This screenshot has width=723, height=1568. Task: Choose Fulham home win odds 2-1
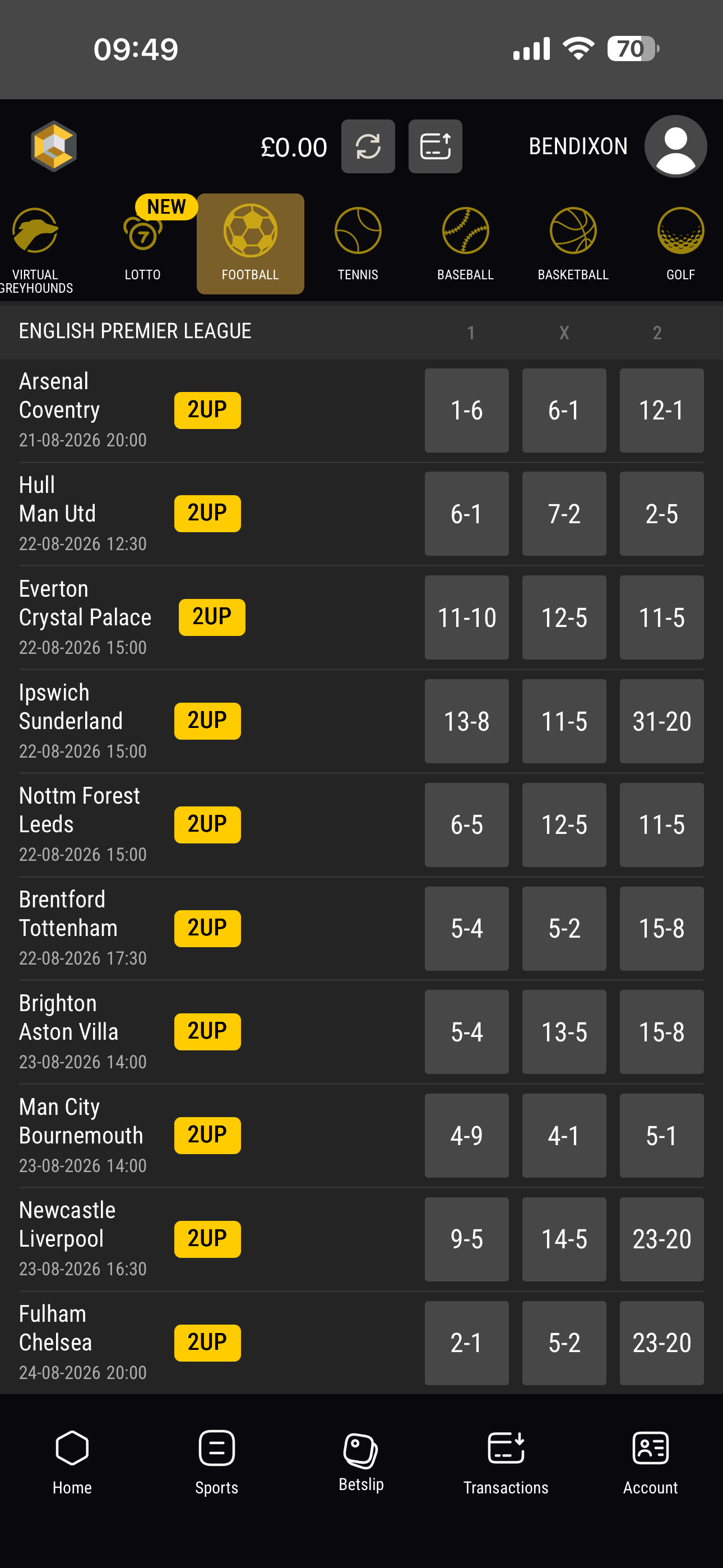(x=466, y=1343)
